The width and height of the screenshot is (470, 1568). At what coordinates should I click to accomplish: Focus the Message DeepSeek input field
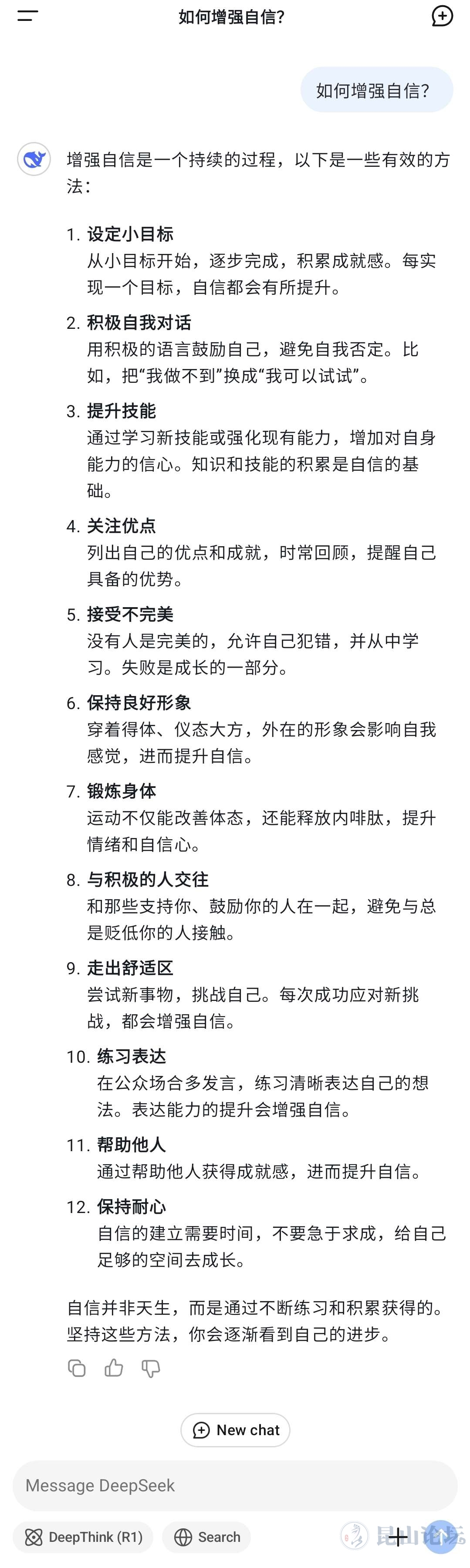235,1485
